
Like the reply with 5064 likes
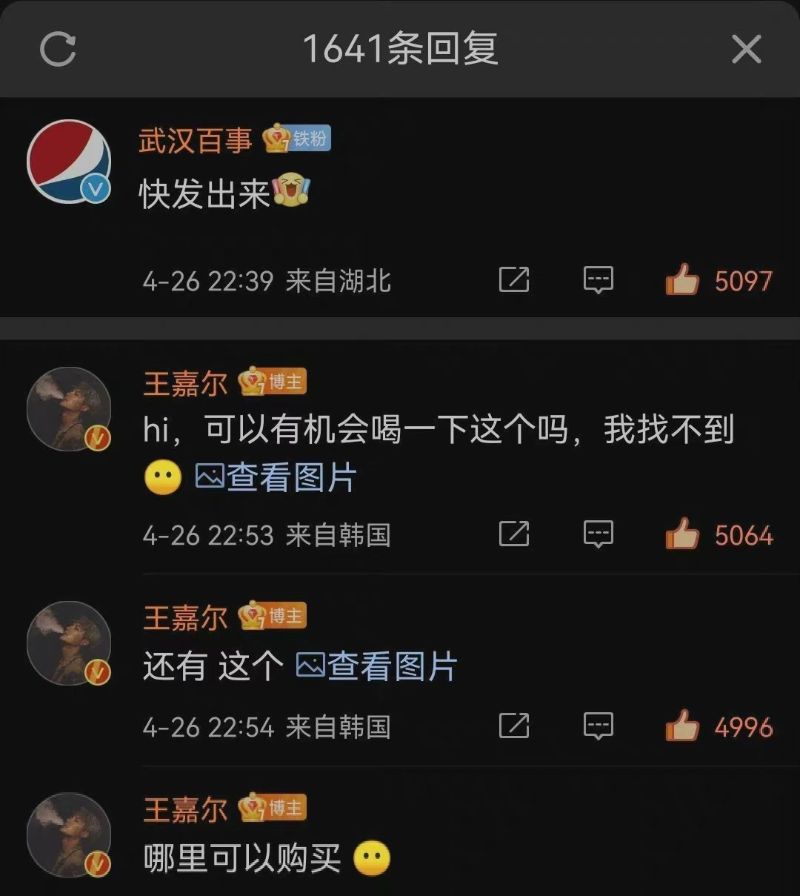click(683, 535)
